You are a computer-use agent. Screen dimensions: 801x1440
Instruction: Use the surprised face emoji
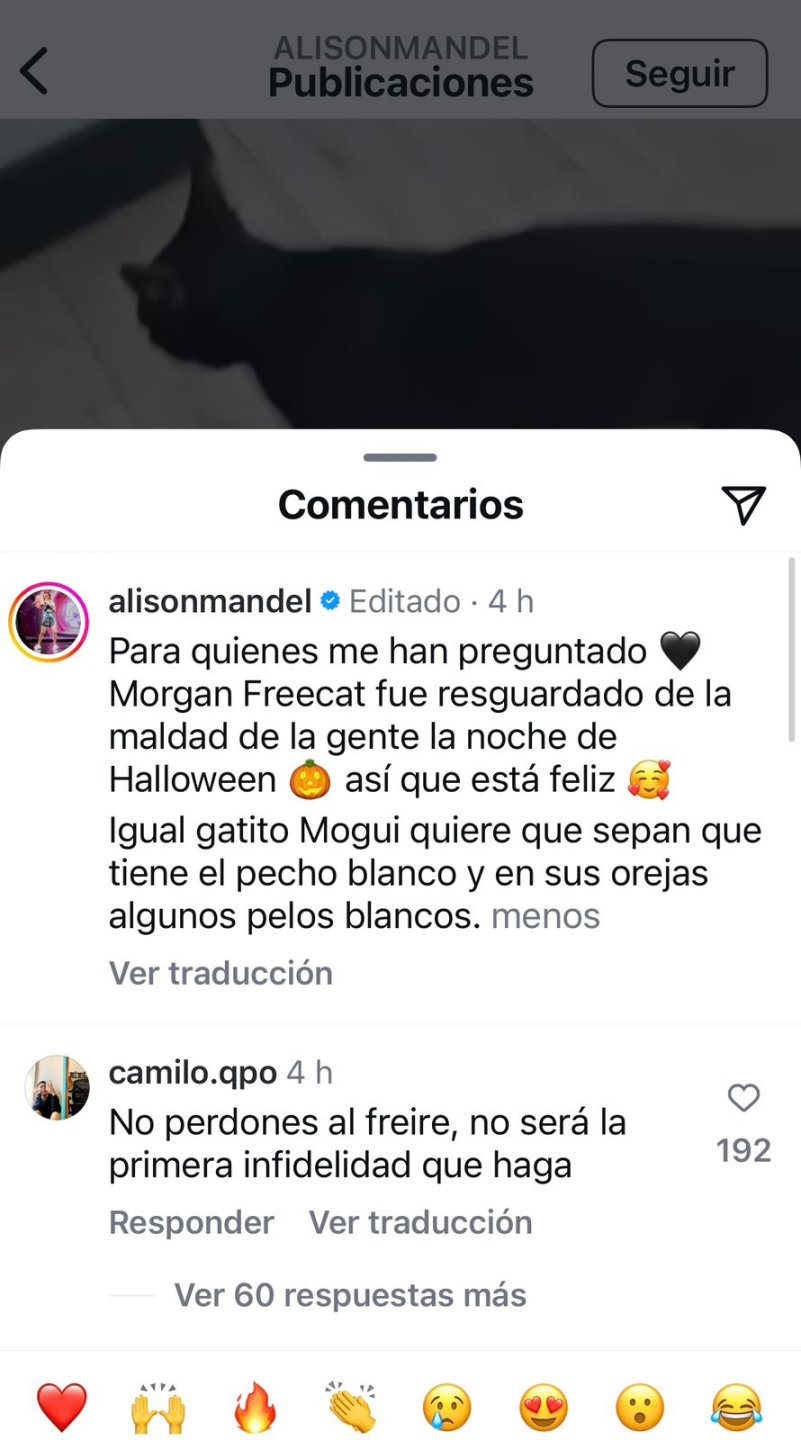[640, 1407]
